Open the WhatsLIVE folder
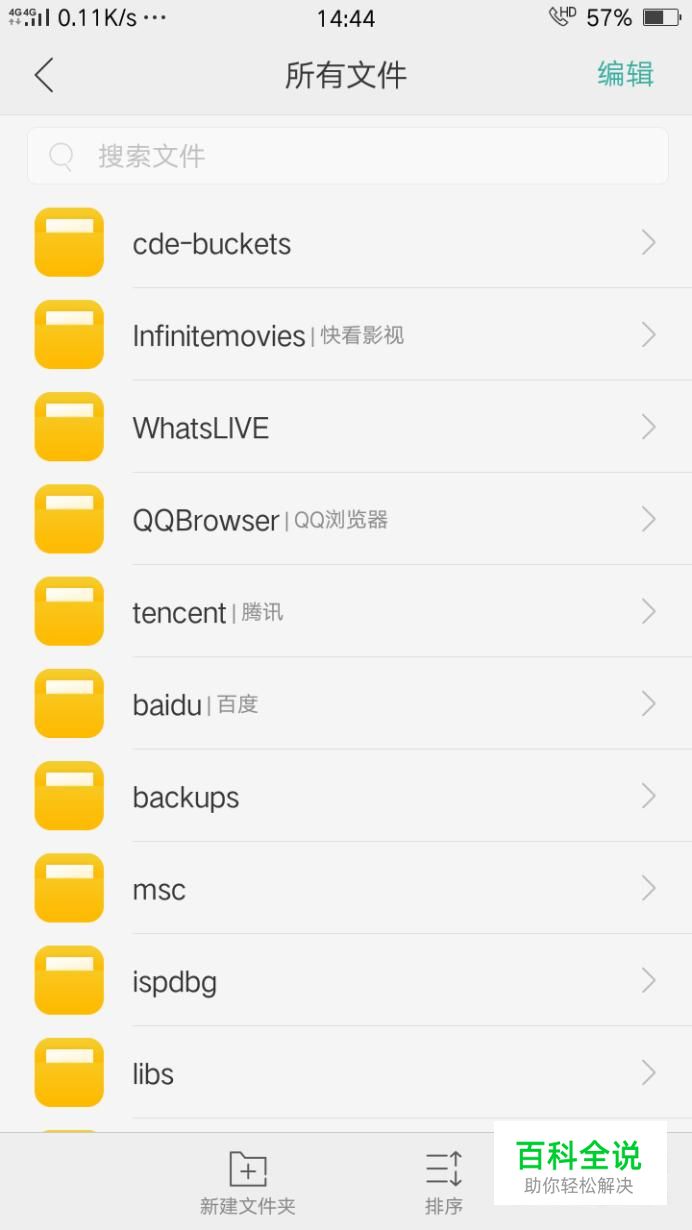Image resolution: width=692 pixels, height=1230 pixels. 346,427
